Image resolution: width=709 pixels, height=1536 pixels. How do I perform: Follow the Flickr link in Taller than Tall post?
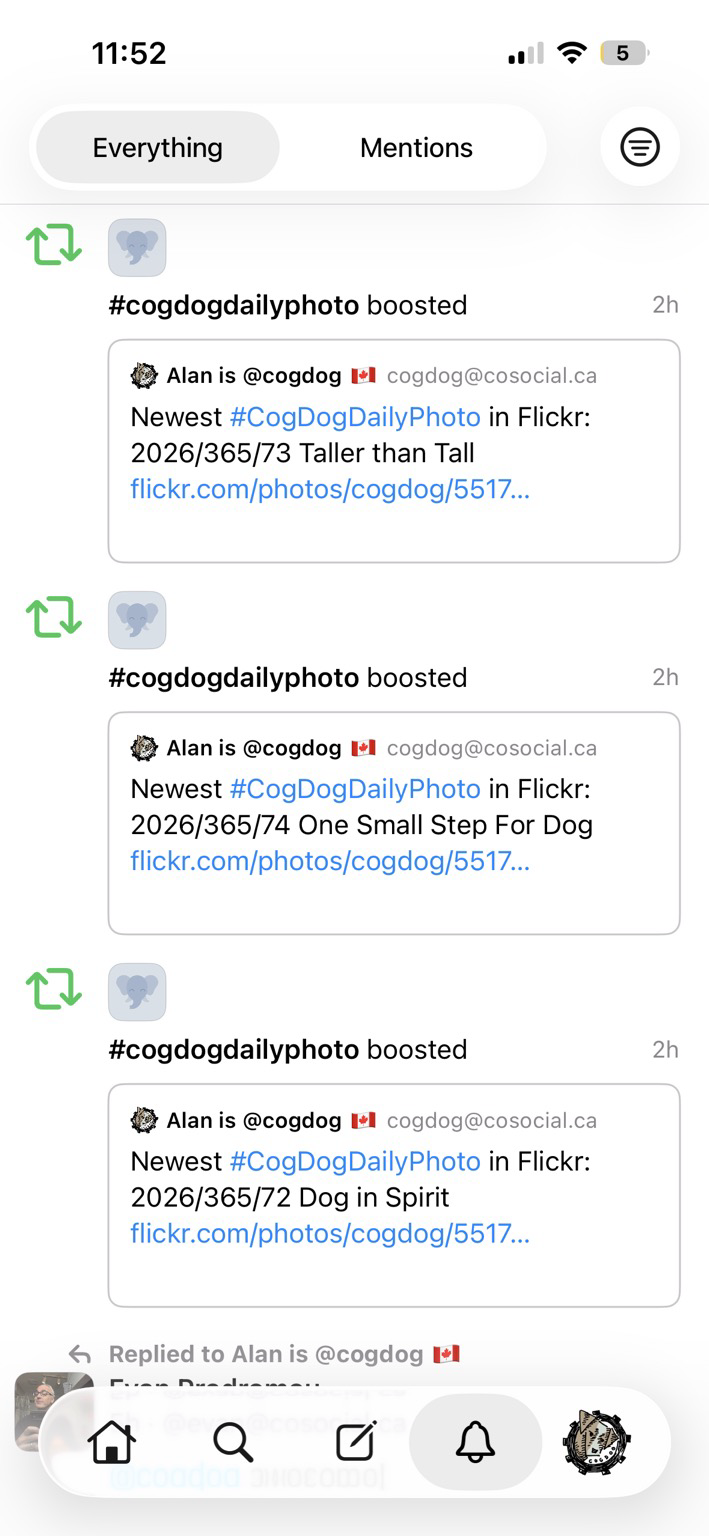[330, 489]
